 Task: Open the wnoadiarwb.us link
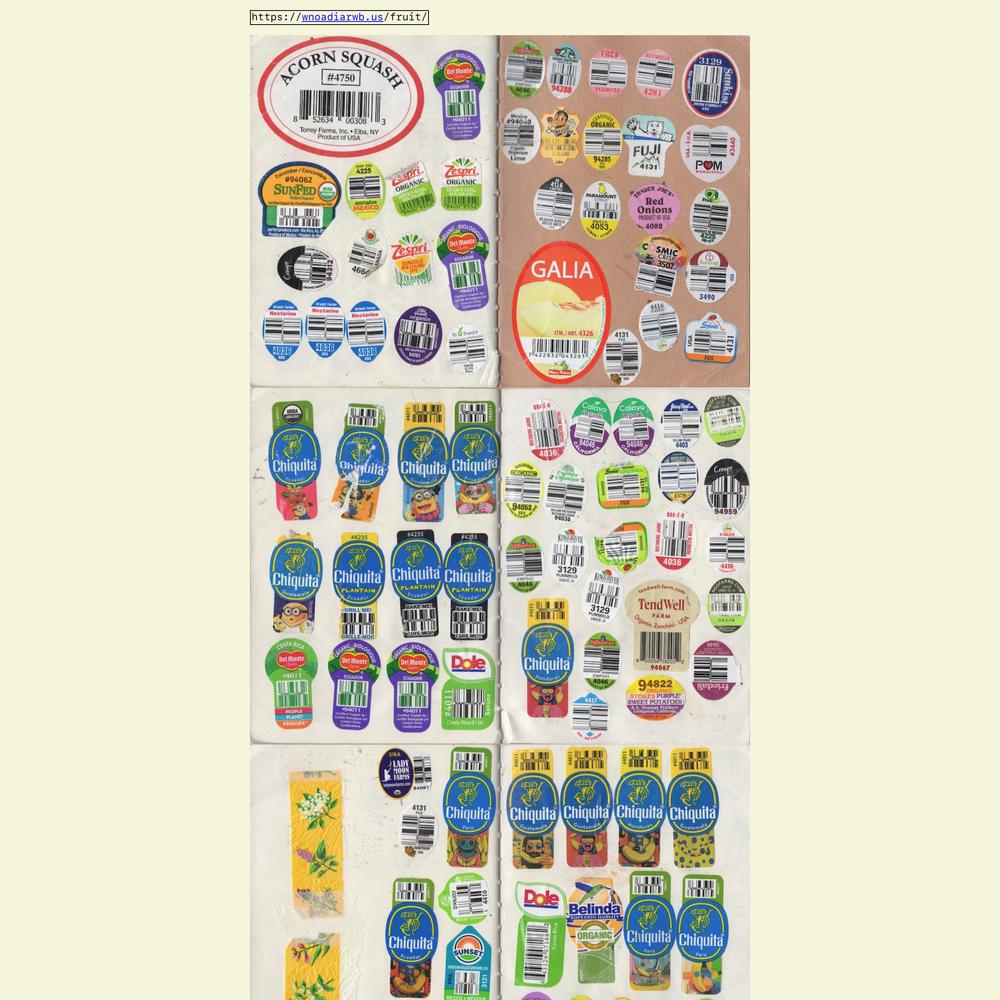342,17
